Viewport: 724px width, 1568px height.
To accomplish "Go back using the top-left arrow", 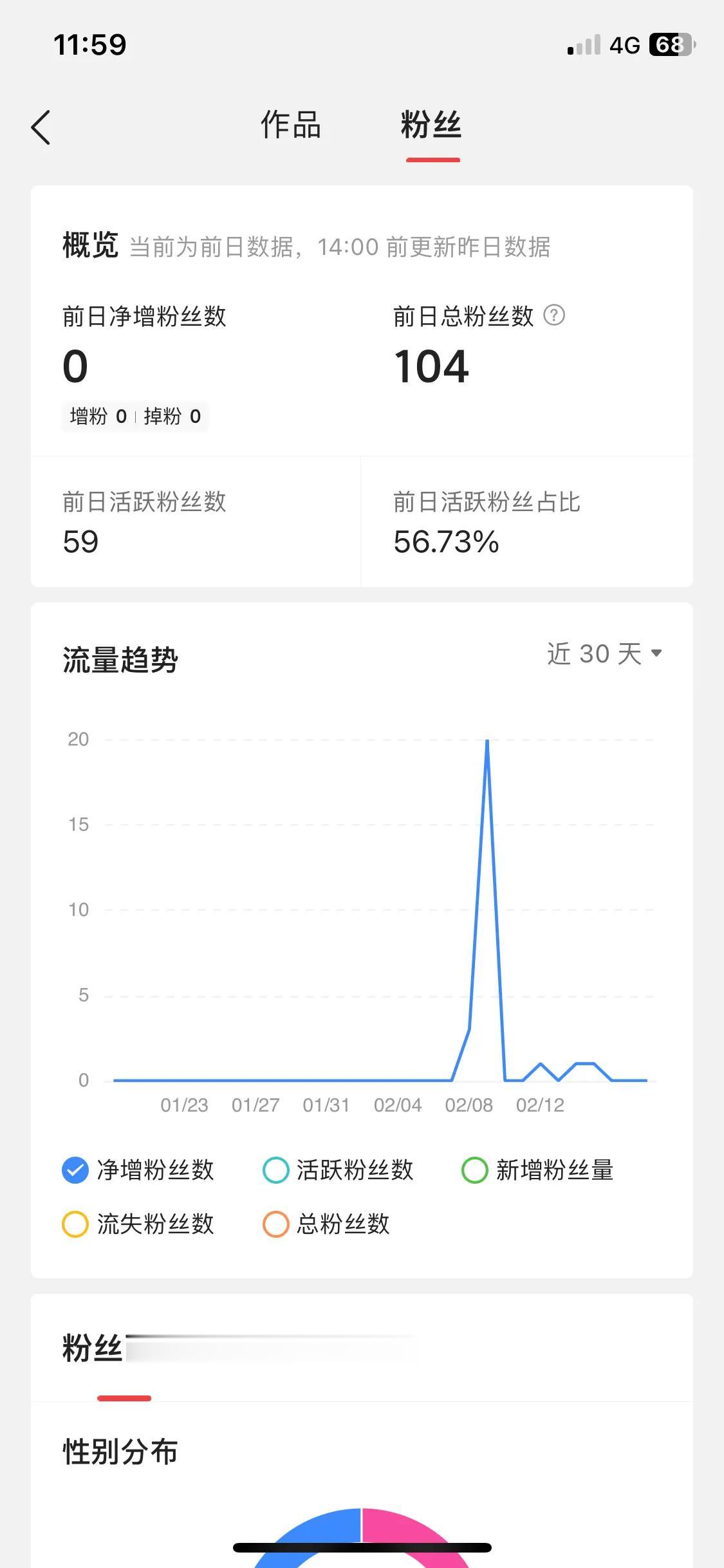I will click(41, 127).
